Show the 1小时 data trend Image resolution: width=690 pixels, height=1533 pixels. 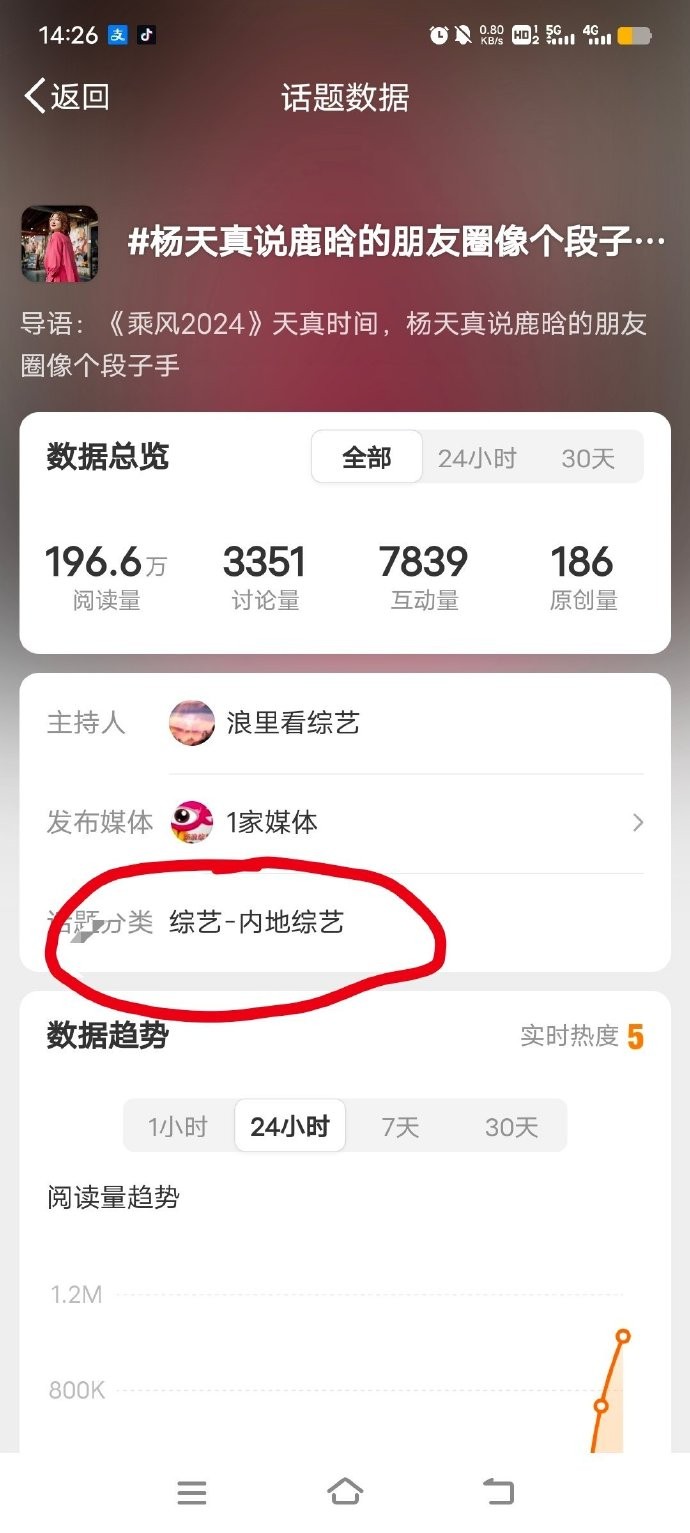click(x=178, y=1127)
